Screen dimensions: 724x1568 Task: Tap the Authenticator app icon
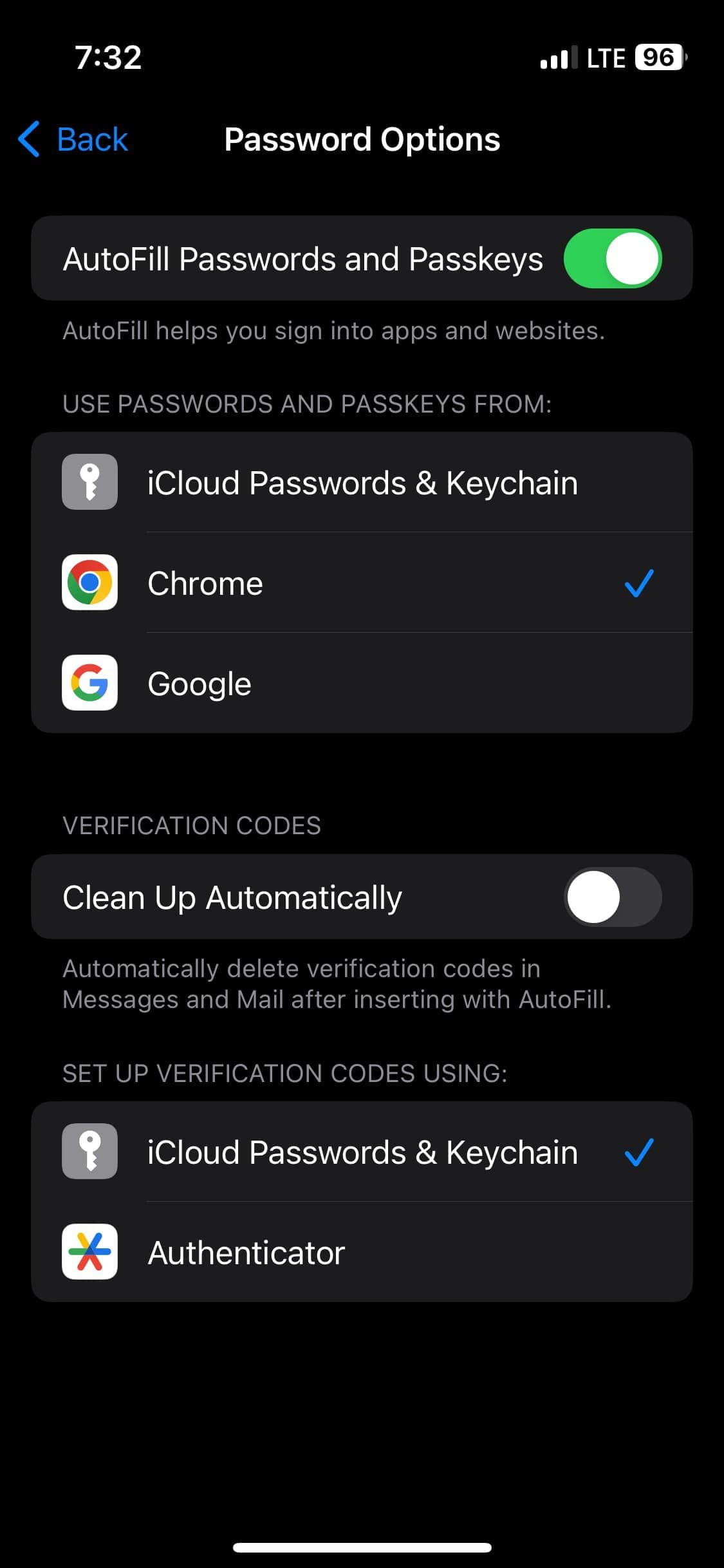coord(89,1251)
